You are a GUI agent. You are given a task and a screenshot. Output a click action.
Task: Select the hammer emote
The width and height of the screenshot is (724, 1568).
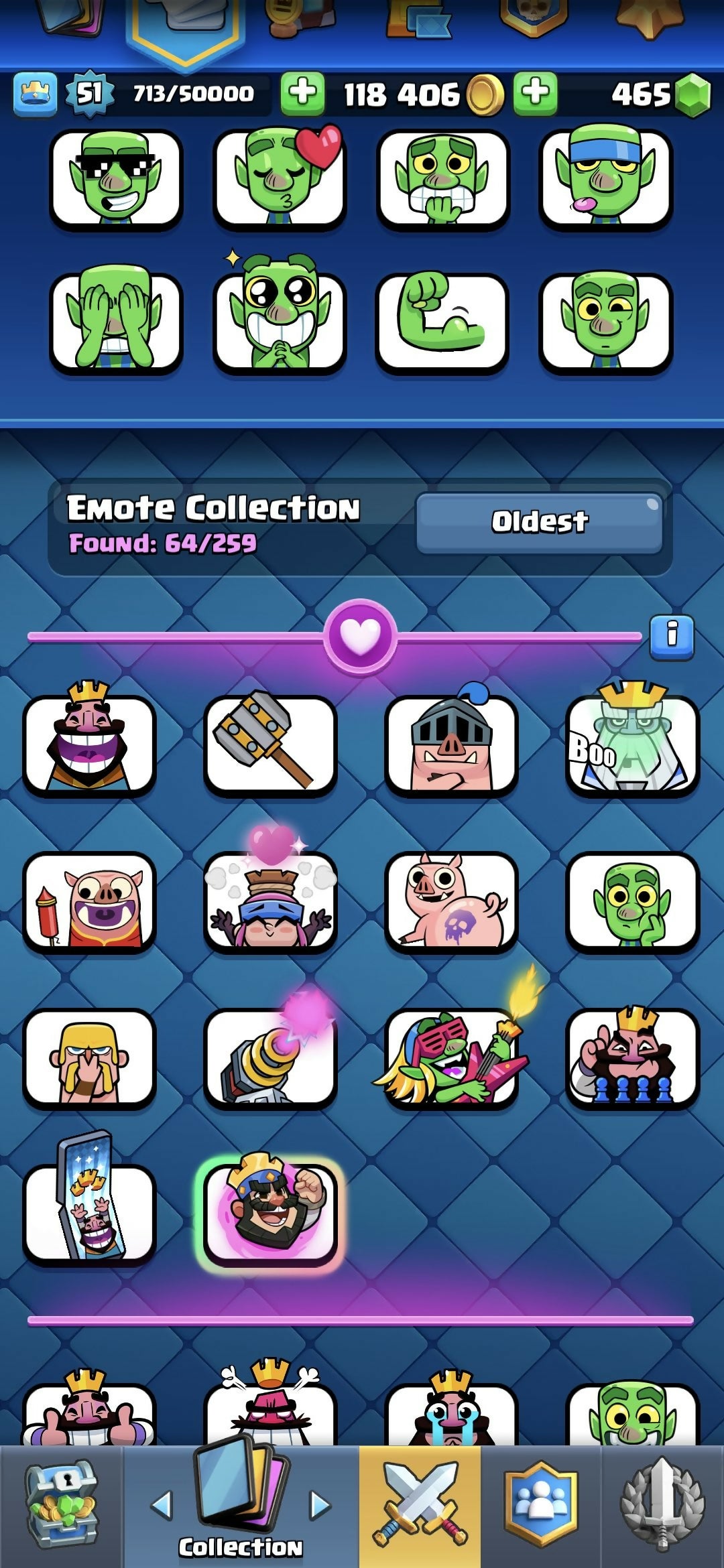point(269,744)
